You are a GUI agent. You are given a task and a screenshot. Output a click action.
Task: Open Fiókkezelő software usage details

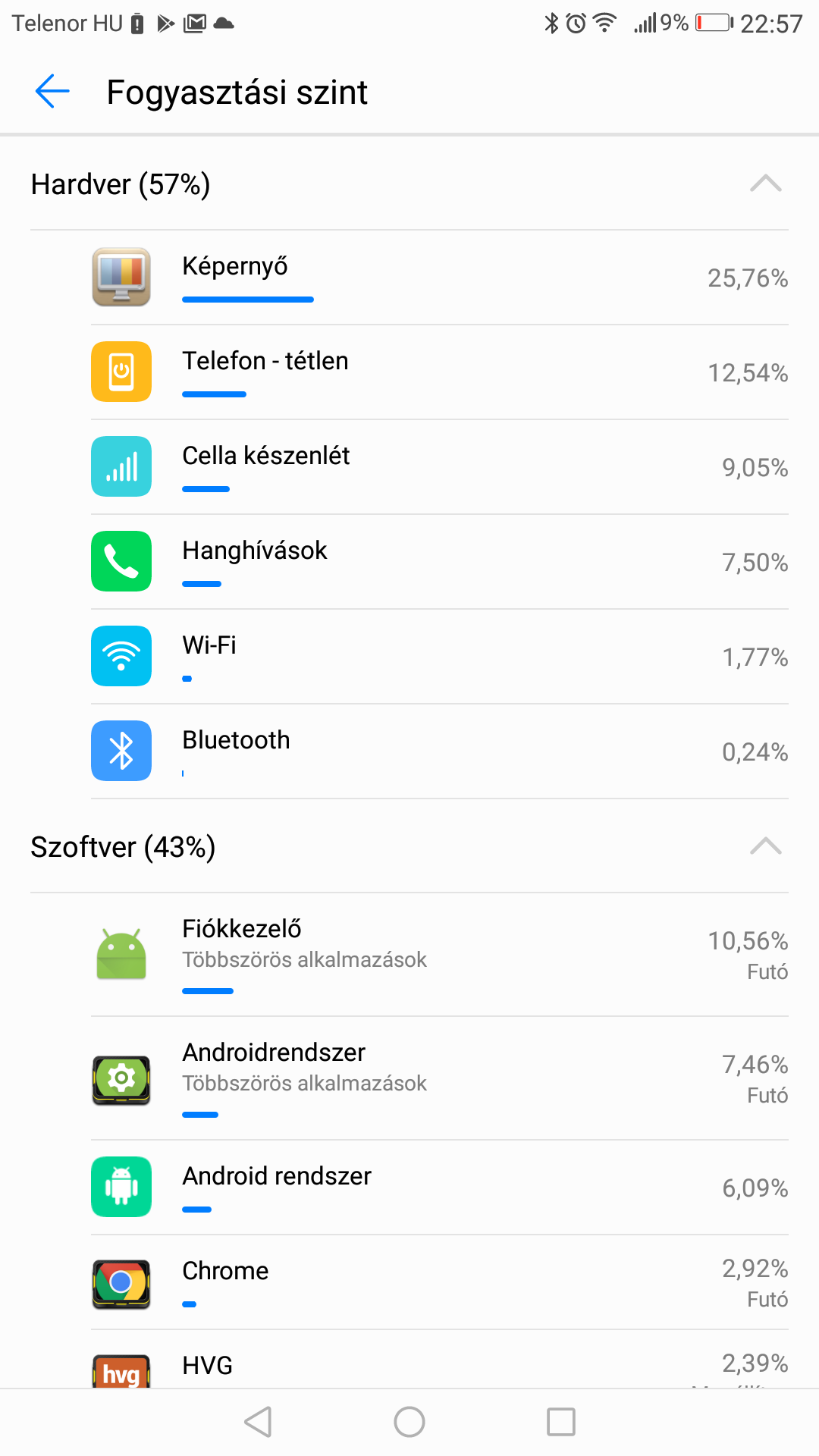click(x=440, y=955)
